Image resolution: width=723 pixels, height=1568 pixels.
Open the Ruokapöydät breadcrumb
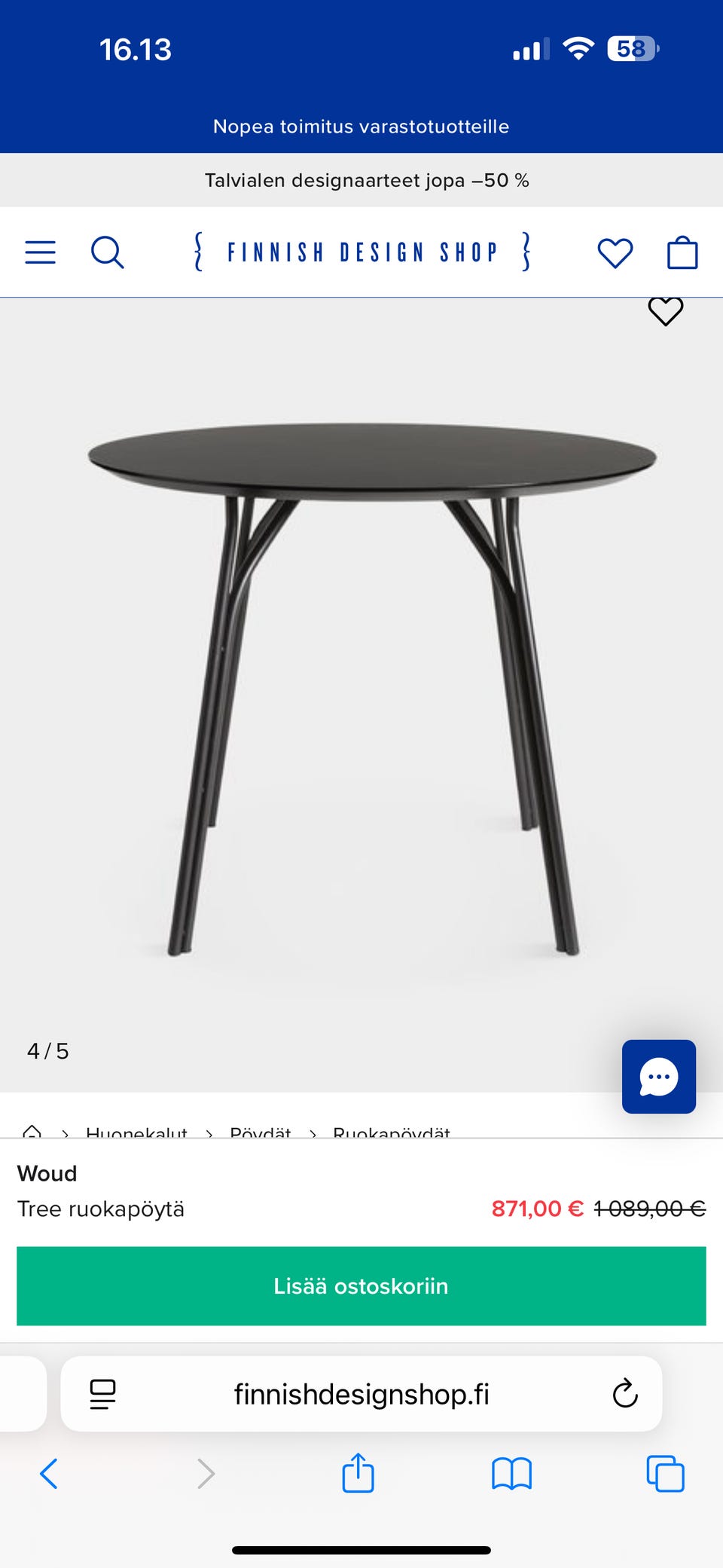392,1132
